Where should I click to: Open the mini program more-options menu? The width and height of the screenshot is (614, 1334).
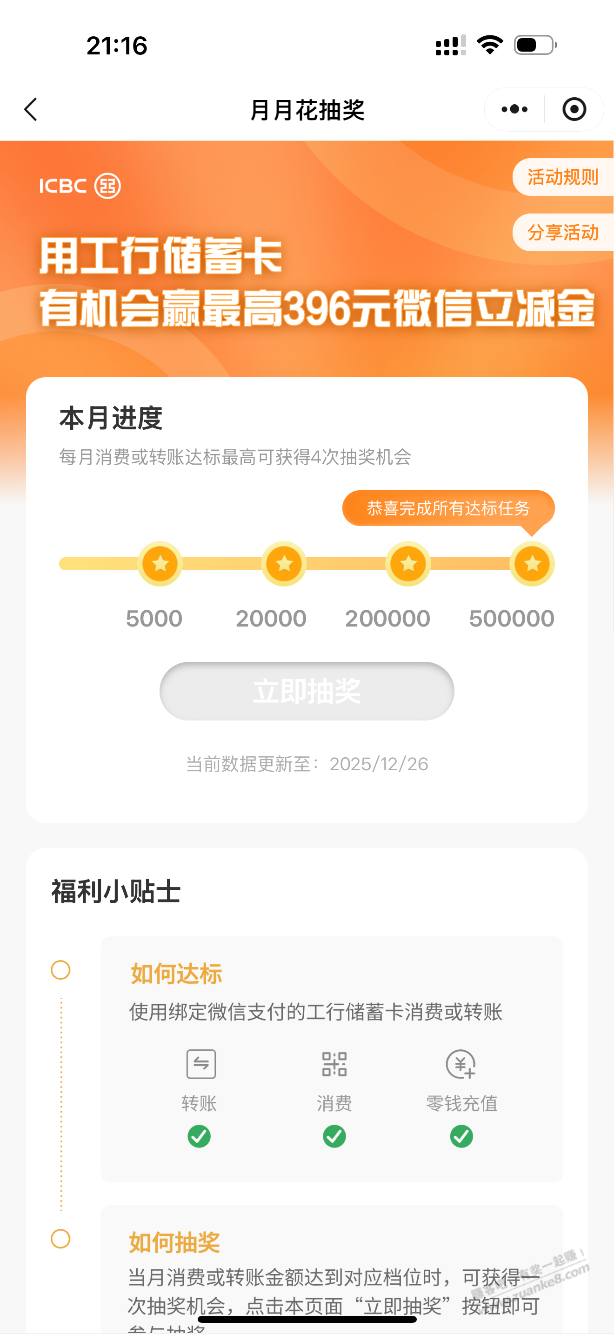coord(514,110)
